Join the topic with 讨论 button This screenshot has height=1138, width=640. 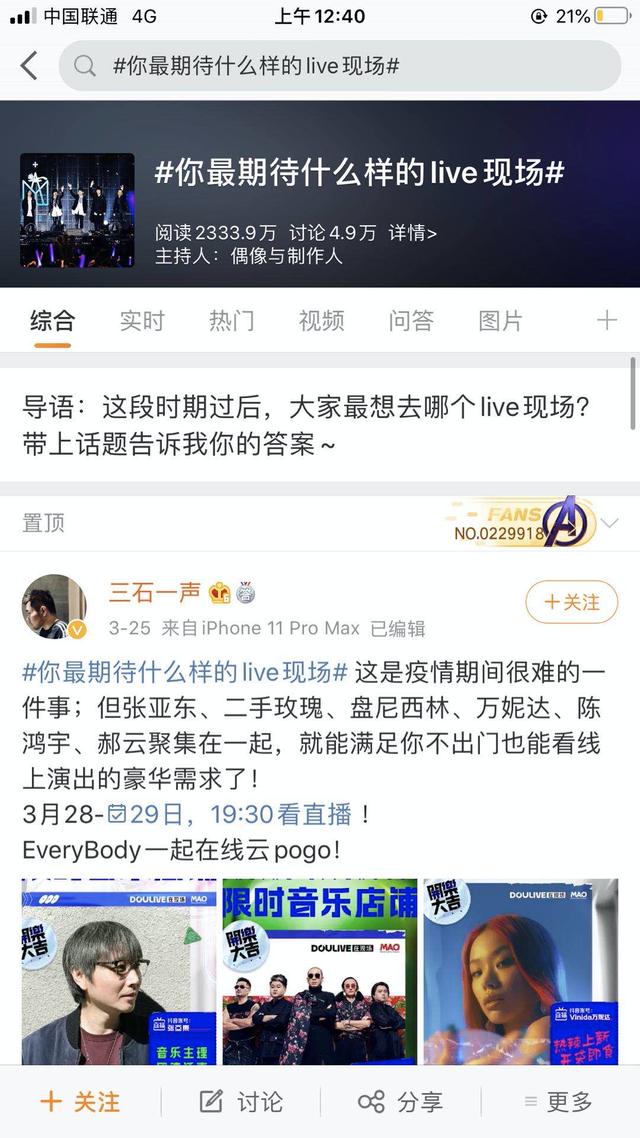click(240, 1102)
